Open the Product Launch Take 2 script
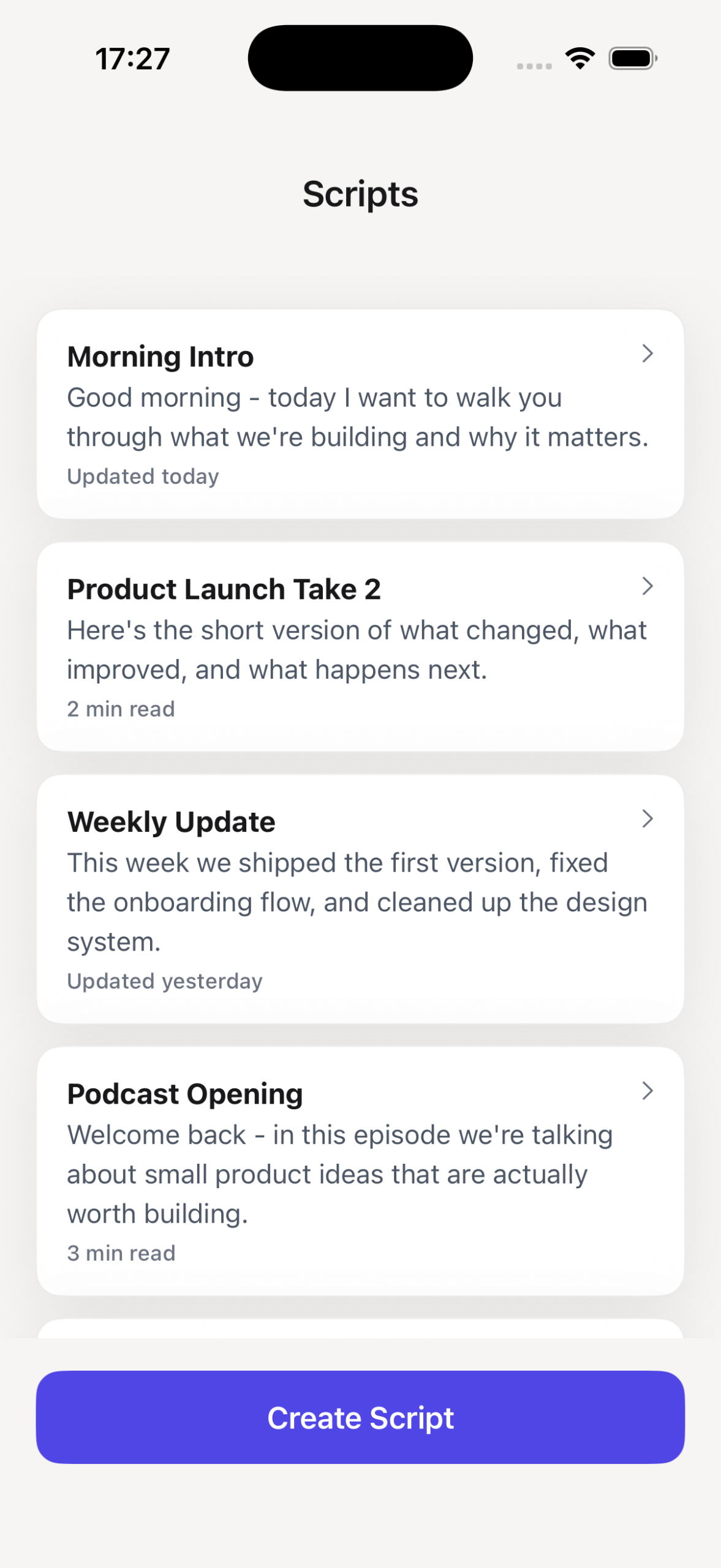The width and height of the screenshot is (721, 1568). point(360,647)
